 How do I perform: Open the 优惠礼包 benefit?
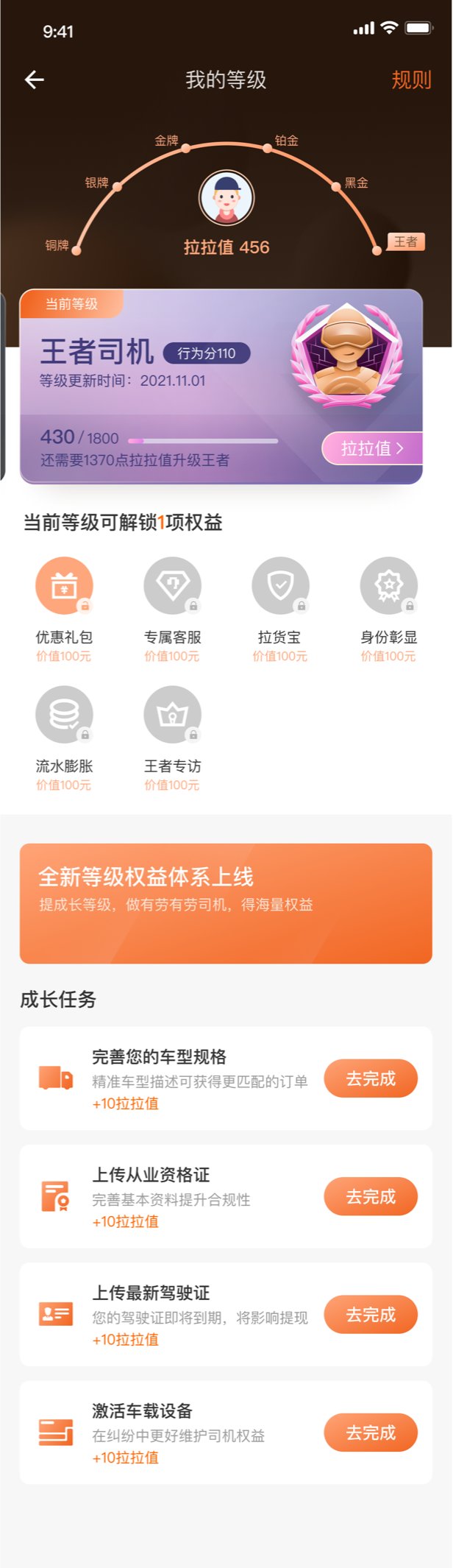(x=65, y=586)
